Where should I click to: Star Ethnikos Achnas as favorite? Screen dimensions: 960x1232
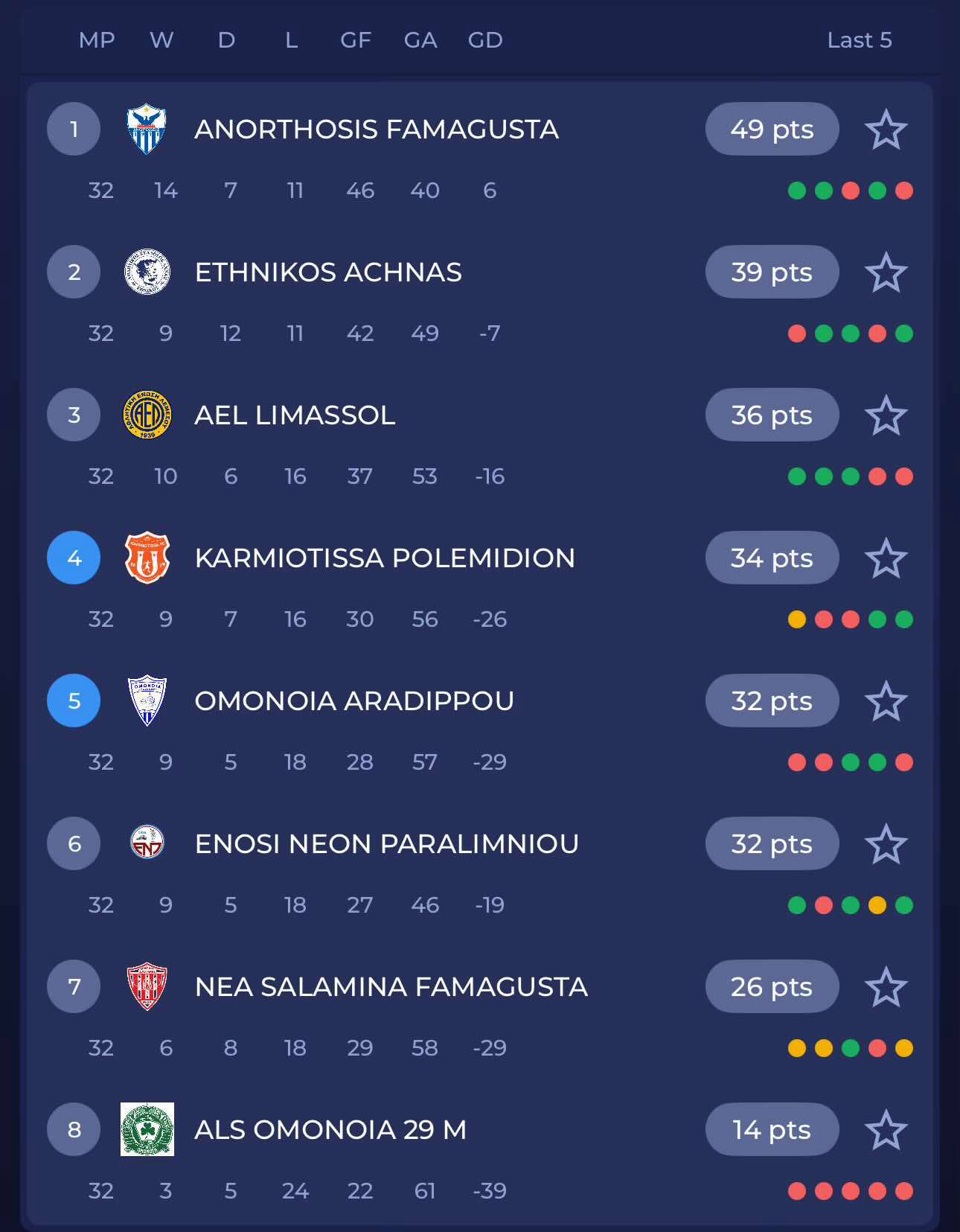(x=886, y=272)
